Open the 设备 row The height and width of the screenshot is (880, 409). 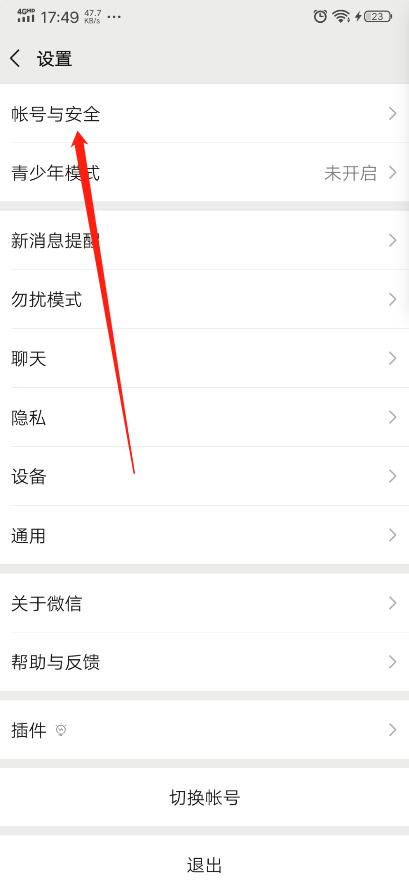tap(204, 476)
